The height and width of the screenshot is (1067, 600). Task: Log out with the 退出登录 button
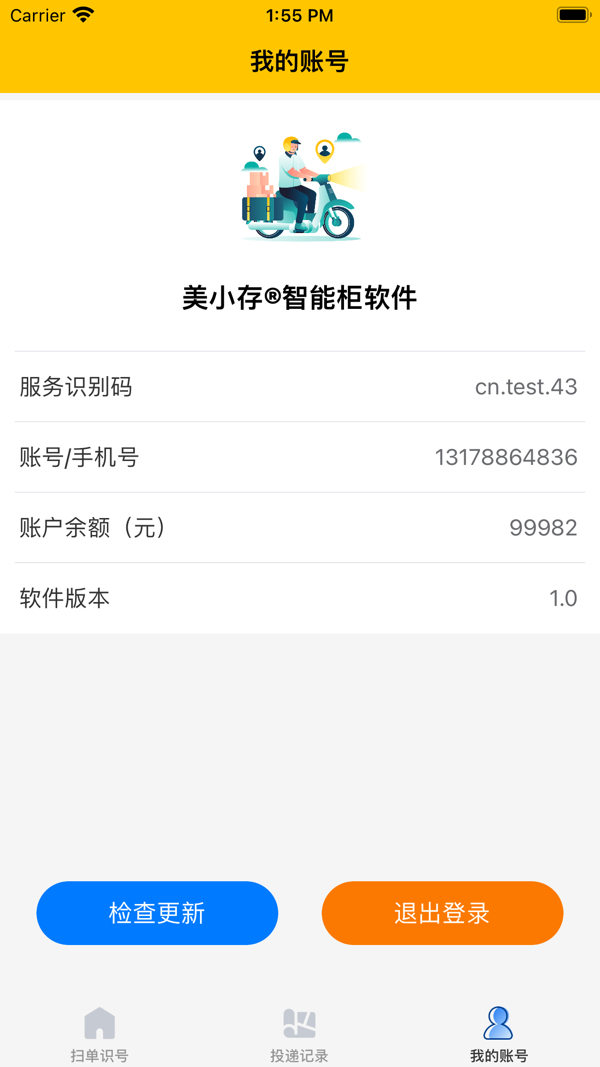tap(442, 913)
